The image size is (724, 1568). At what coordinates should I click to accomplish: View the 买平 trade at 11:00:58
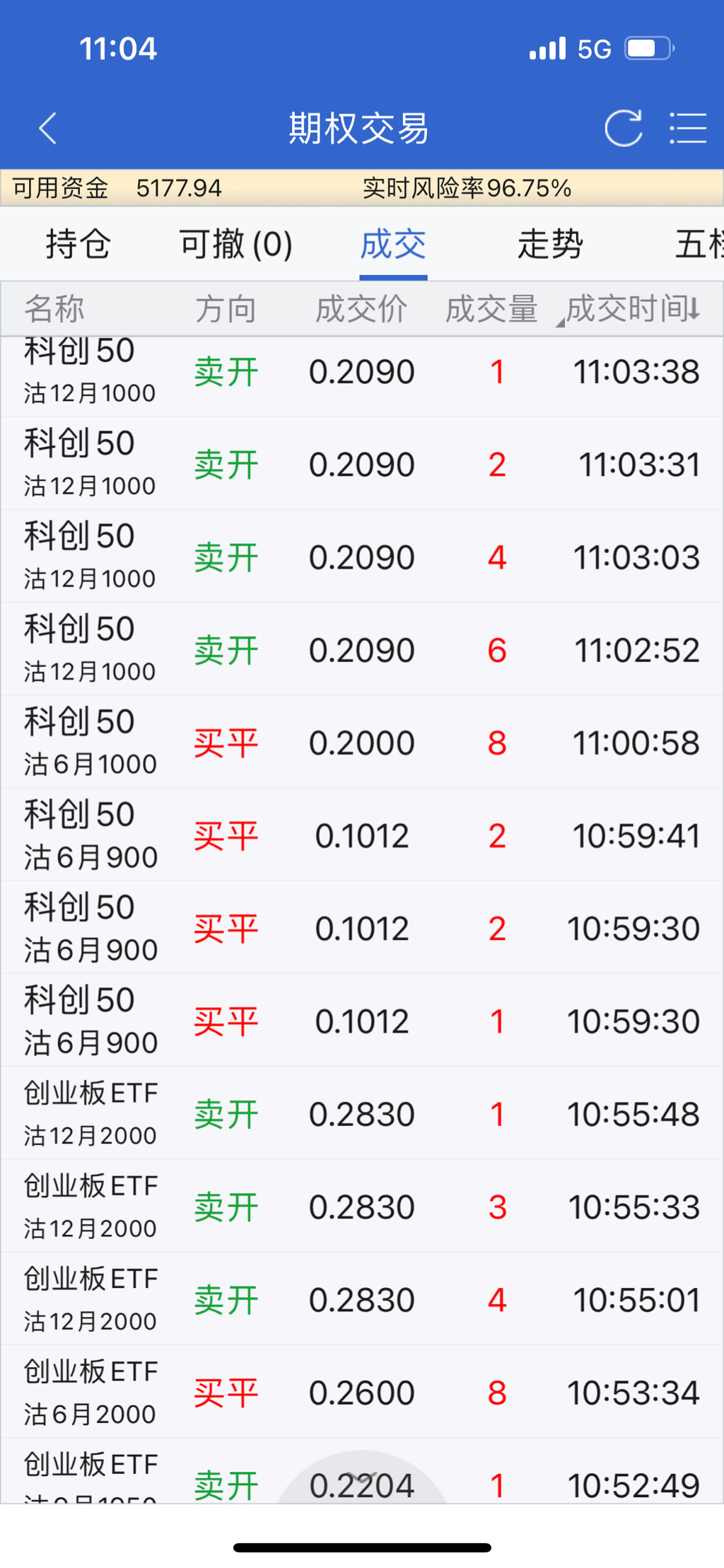pyautogui.click(x=362, y=743)
